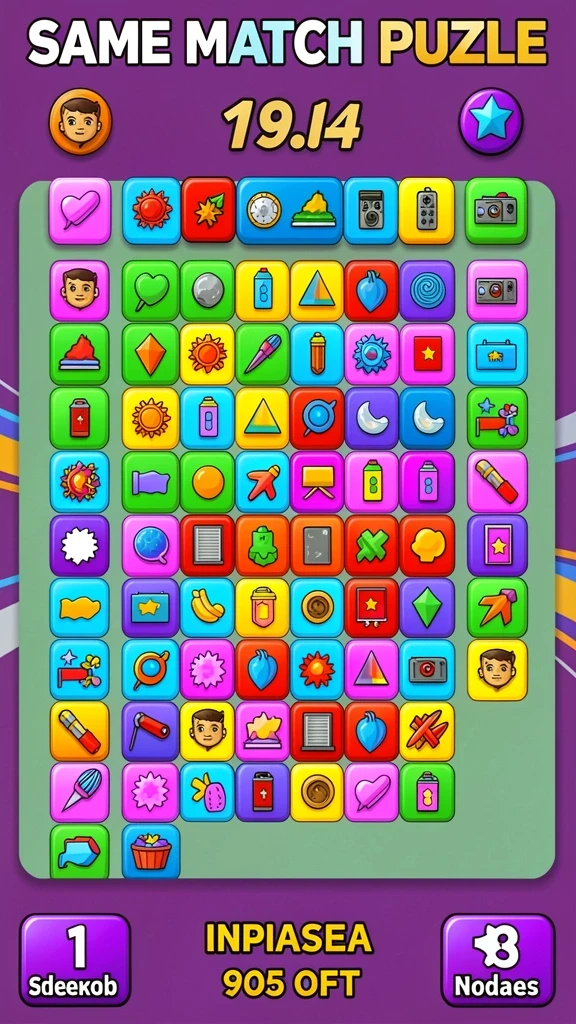Pick the blue globe on pink tile
The image size is (576, 1024).
pos(150,545)
